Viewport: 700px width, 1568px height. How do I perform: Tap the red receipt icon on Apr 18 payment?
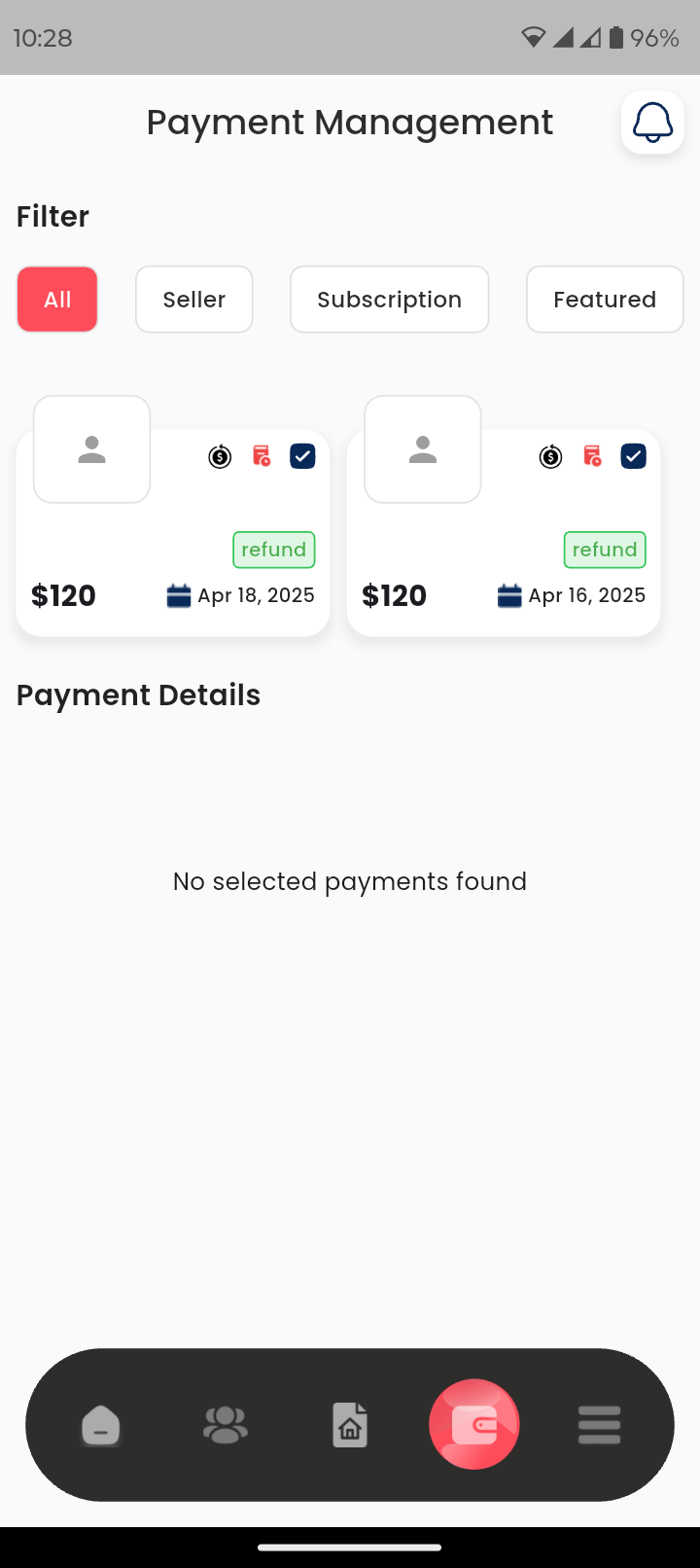(262, 456)
